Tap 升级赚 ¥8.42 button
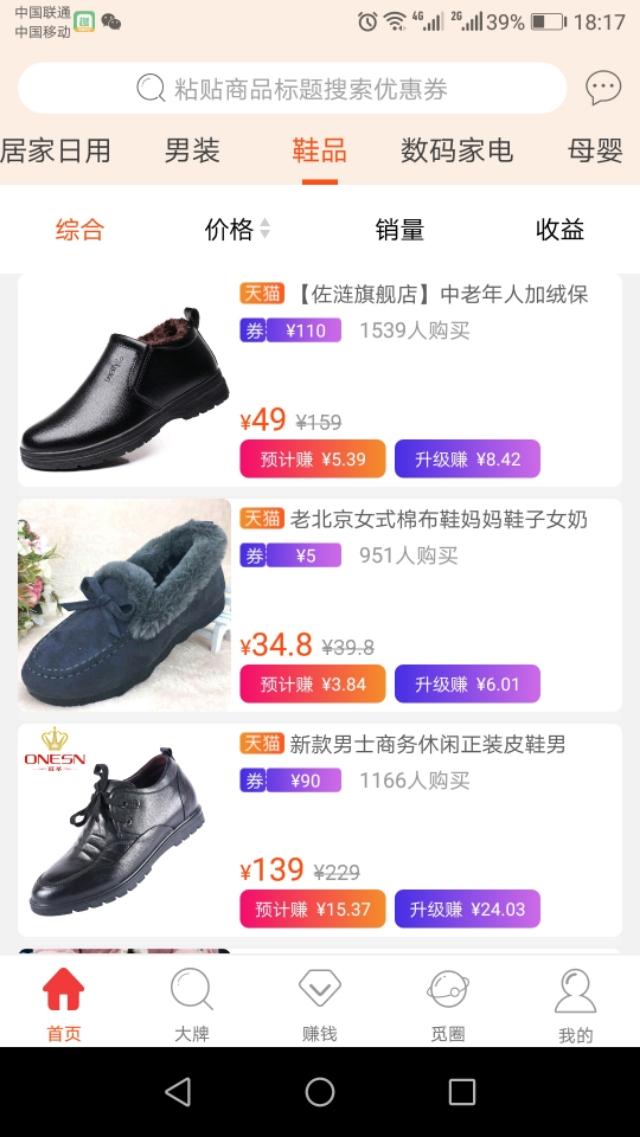This screenshot has width=640, height=1137. 467,460
